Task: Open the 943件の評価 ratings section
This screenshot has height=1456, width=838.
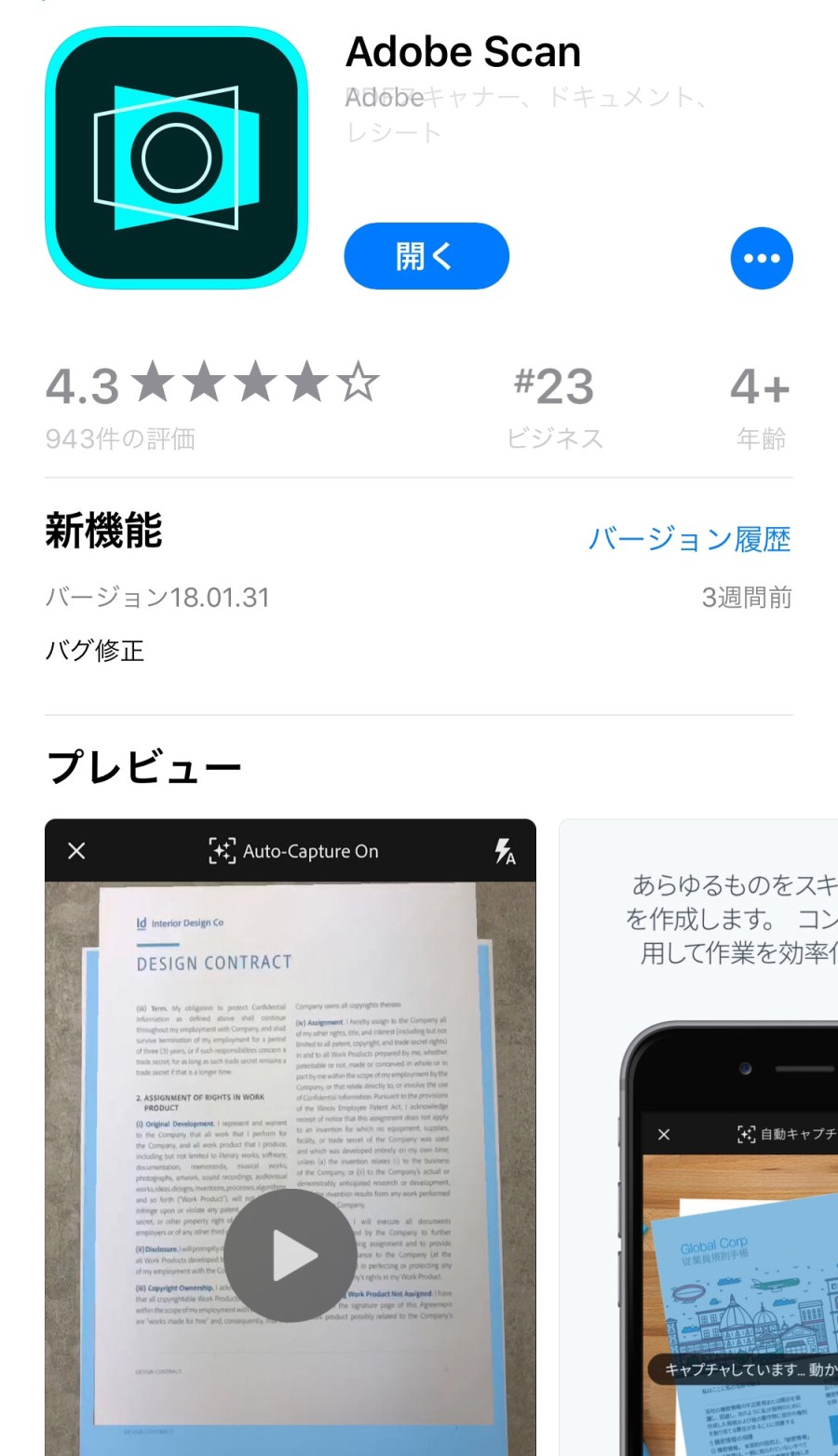Action: point(121,438)
